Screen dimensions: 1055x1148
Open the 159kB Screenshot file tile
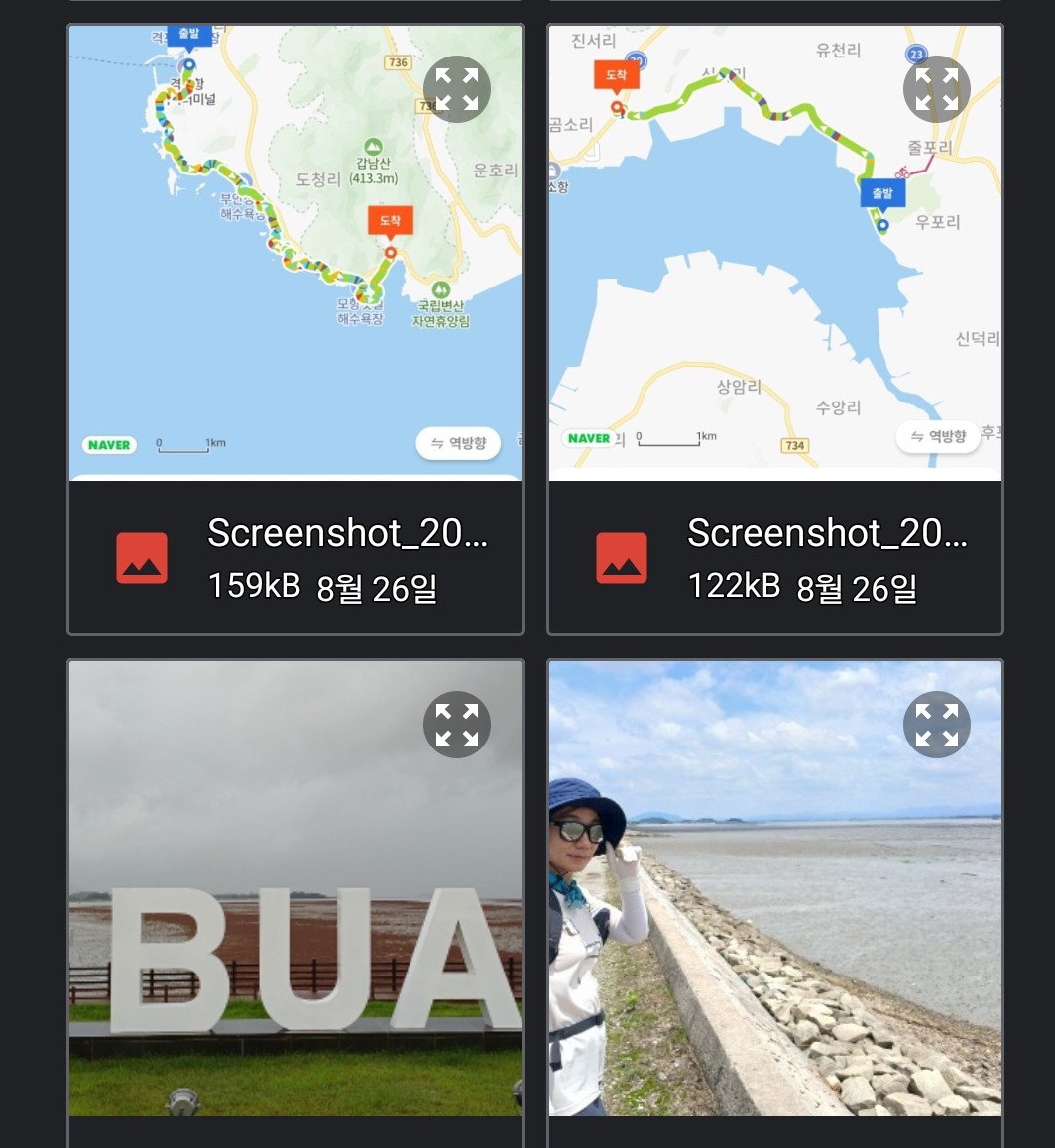click(x=295, y=560)
